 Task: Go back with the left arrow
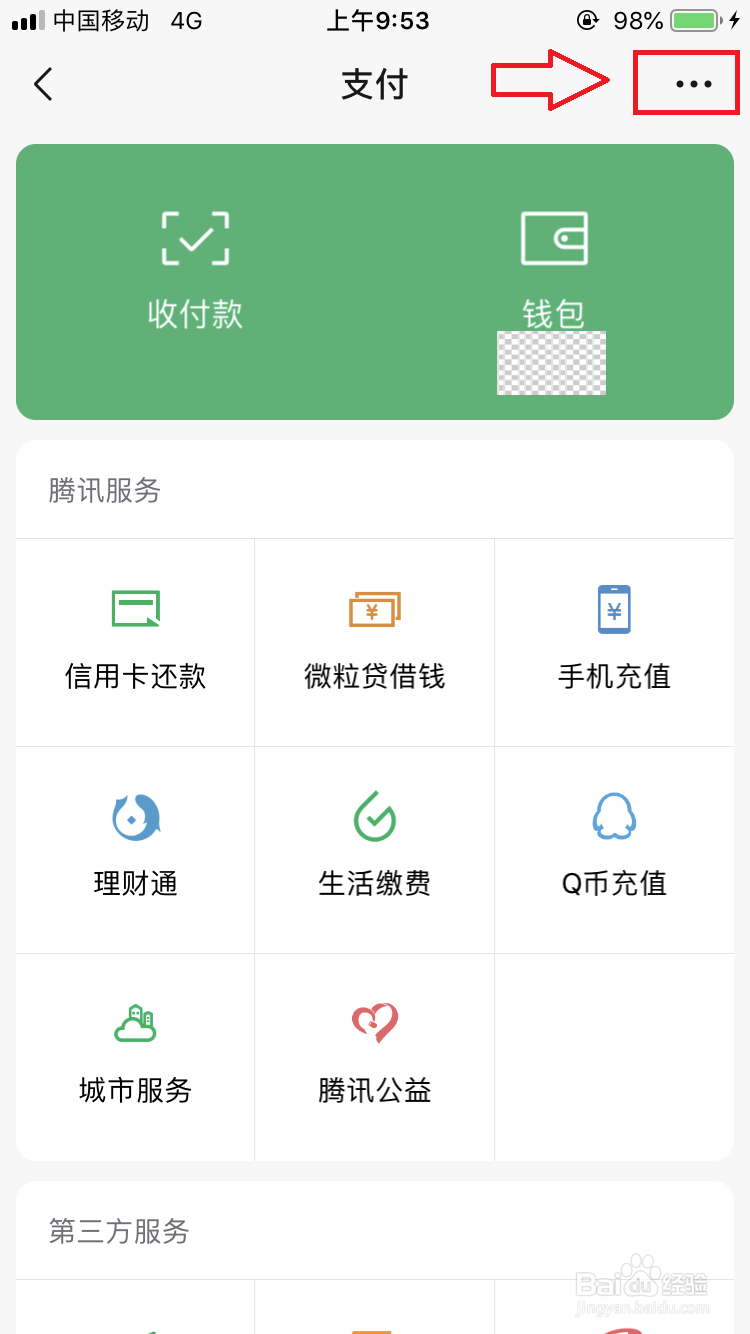[42, 84]
